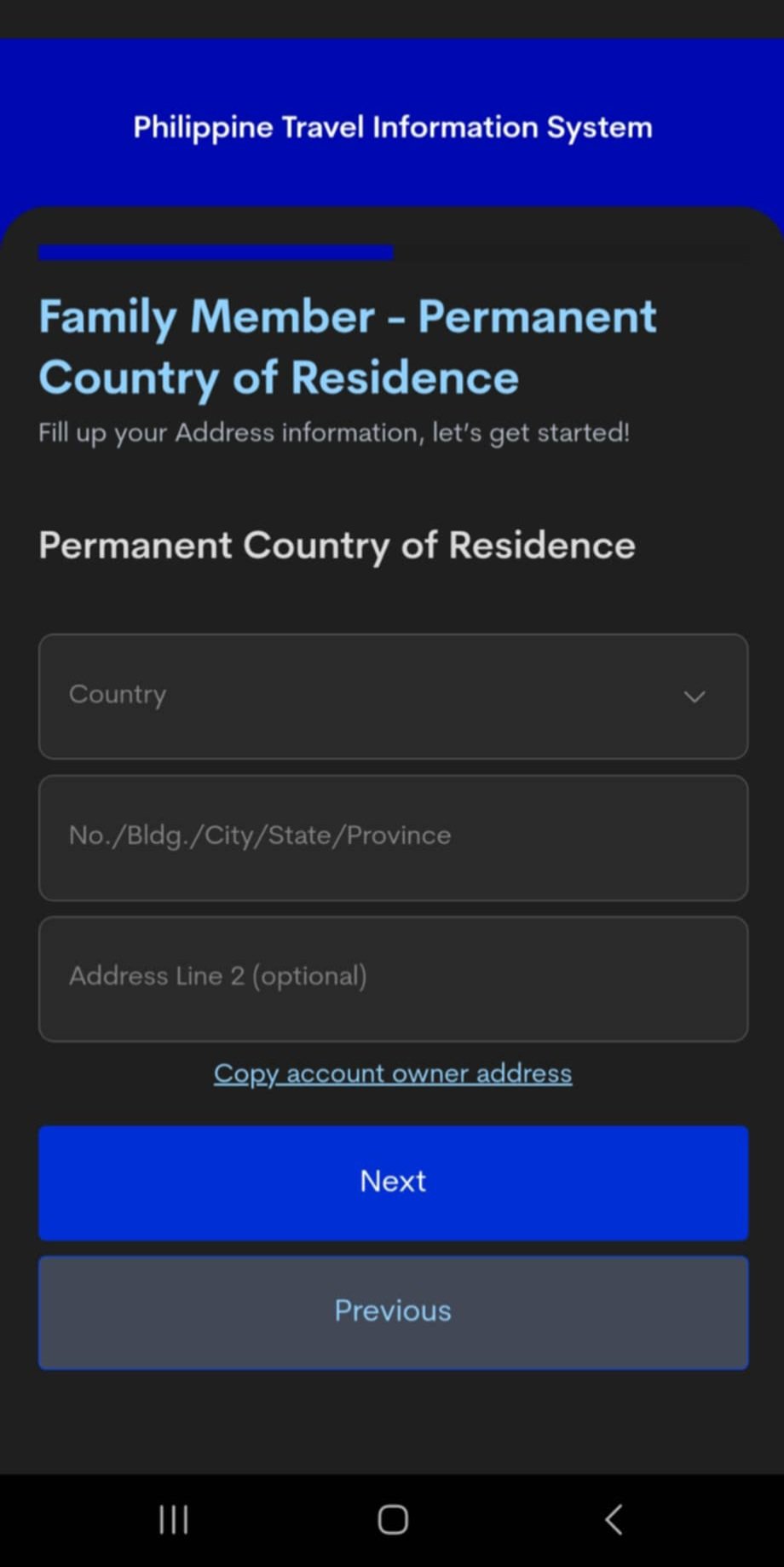The height and width of the screenshot is (1567, 784).
Task: Tap the system back arrow
Action: point(614,1519)
